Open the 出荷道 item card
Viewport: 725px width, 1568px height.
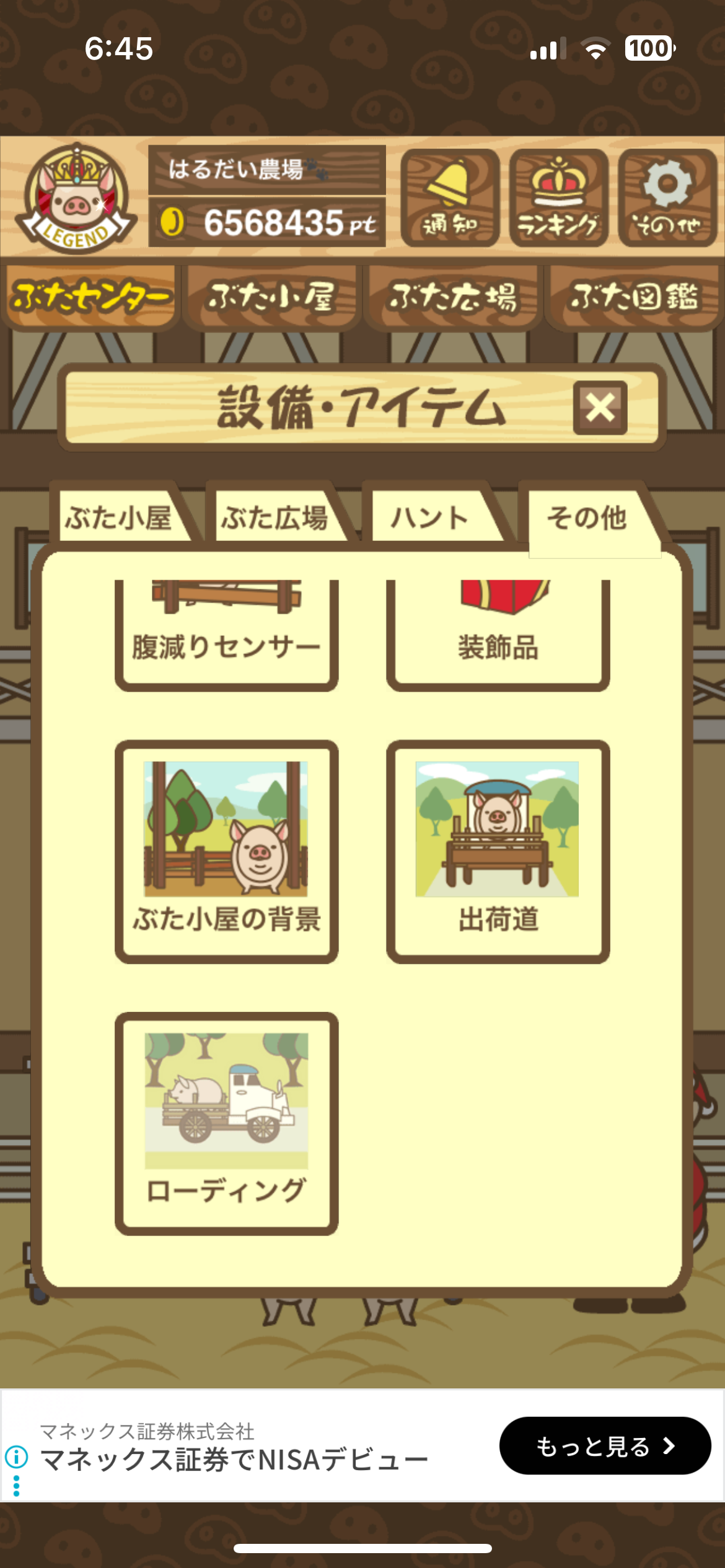point(498,851)
